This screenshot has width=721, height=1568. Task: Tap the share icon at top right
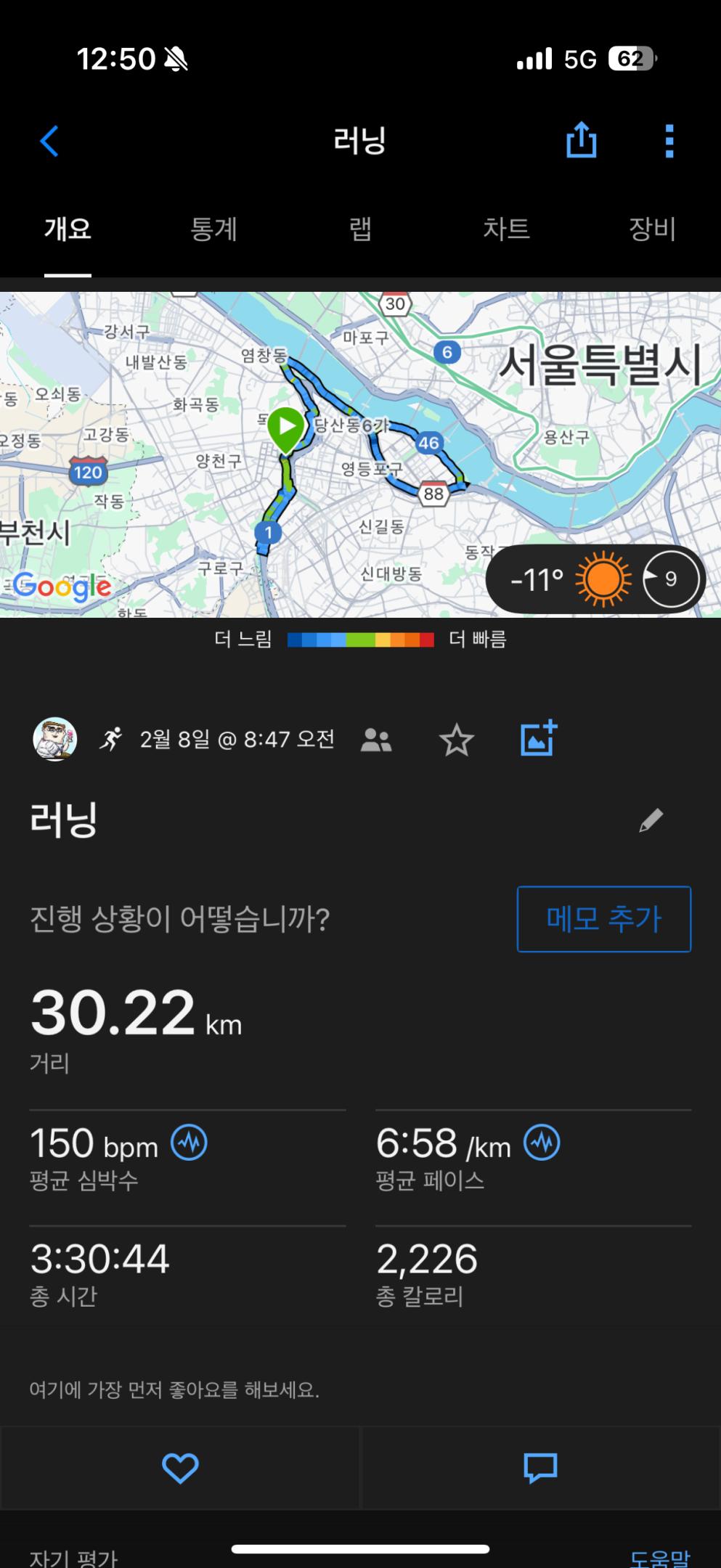pyautogui.click(x=580, y=140)
